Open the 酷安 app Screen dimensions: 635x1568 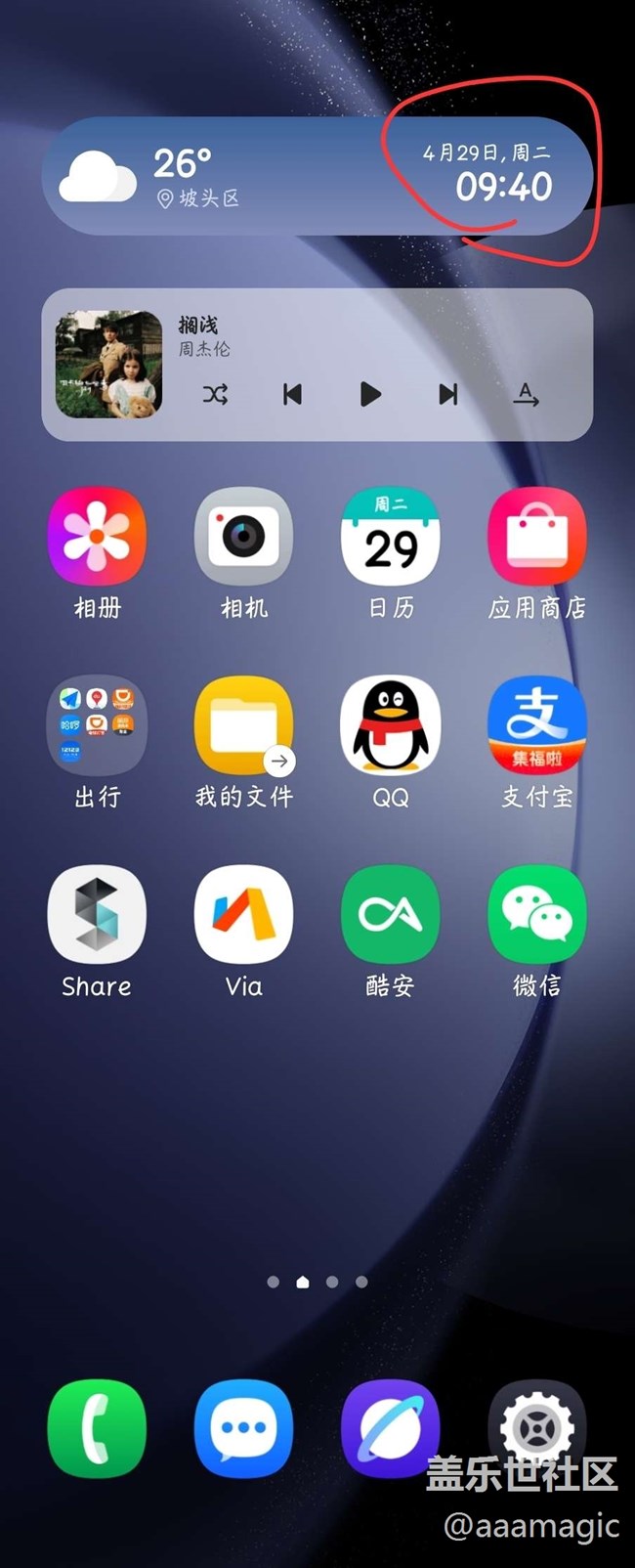(390, 914)
